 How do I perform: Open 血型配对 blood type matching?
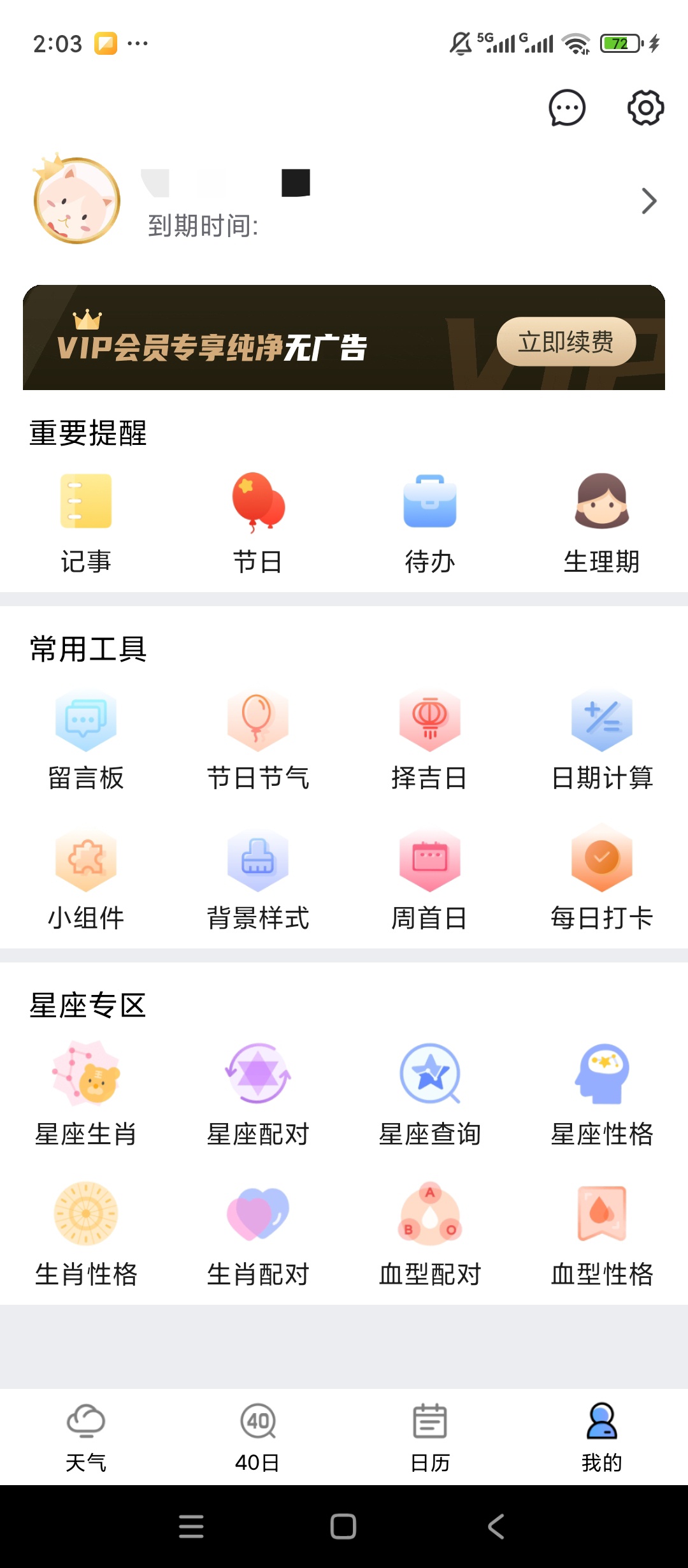(x=430, y=1235)
